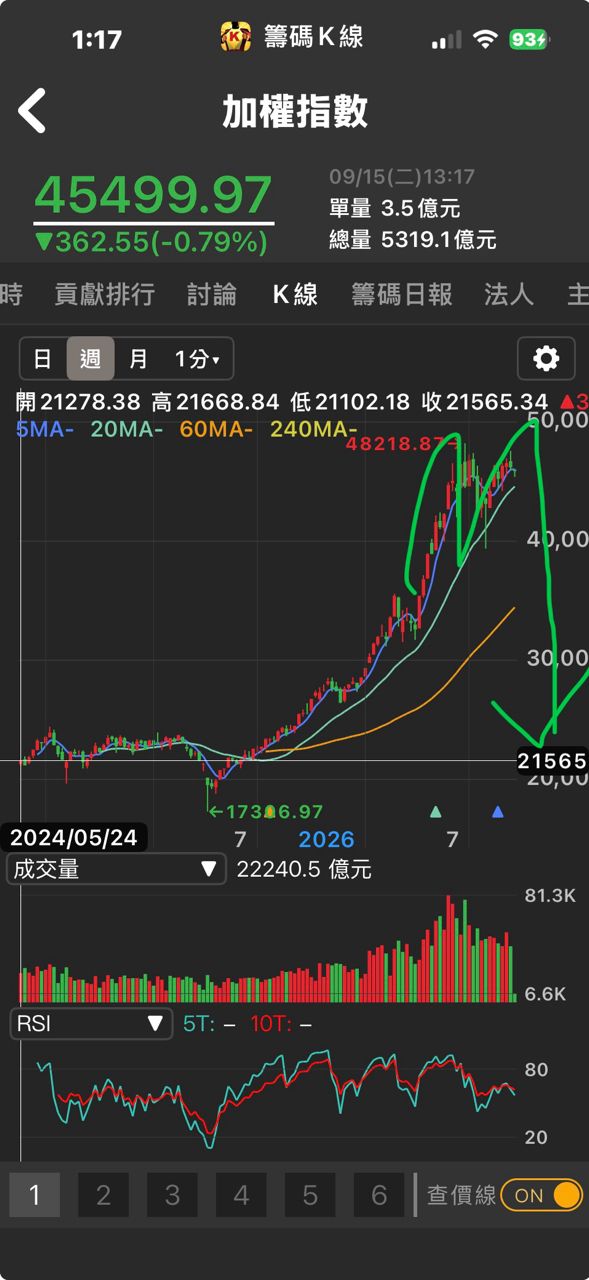Screen dimensions: 589x1280
Task: Select weekly 週 chart period
Action: click(91, 358)
